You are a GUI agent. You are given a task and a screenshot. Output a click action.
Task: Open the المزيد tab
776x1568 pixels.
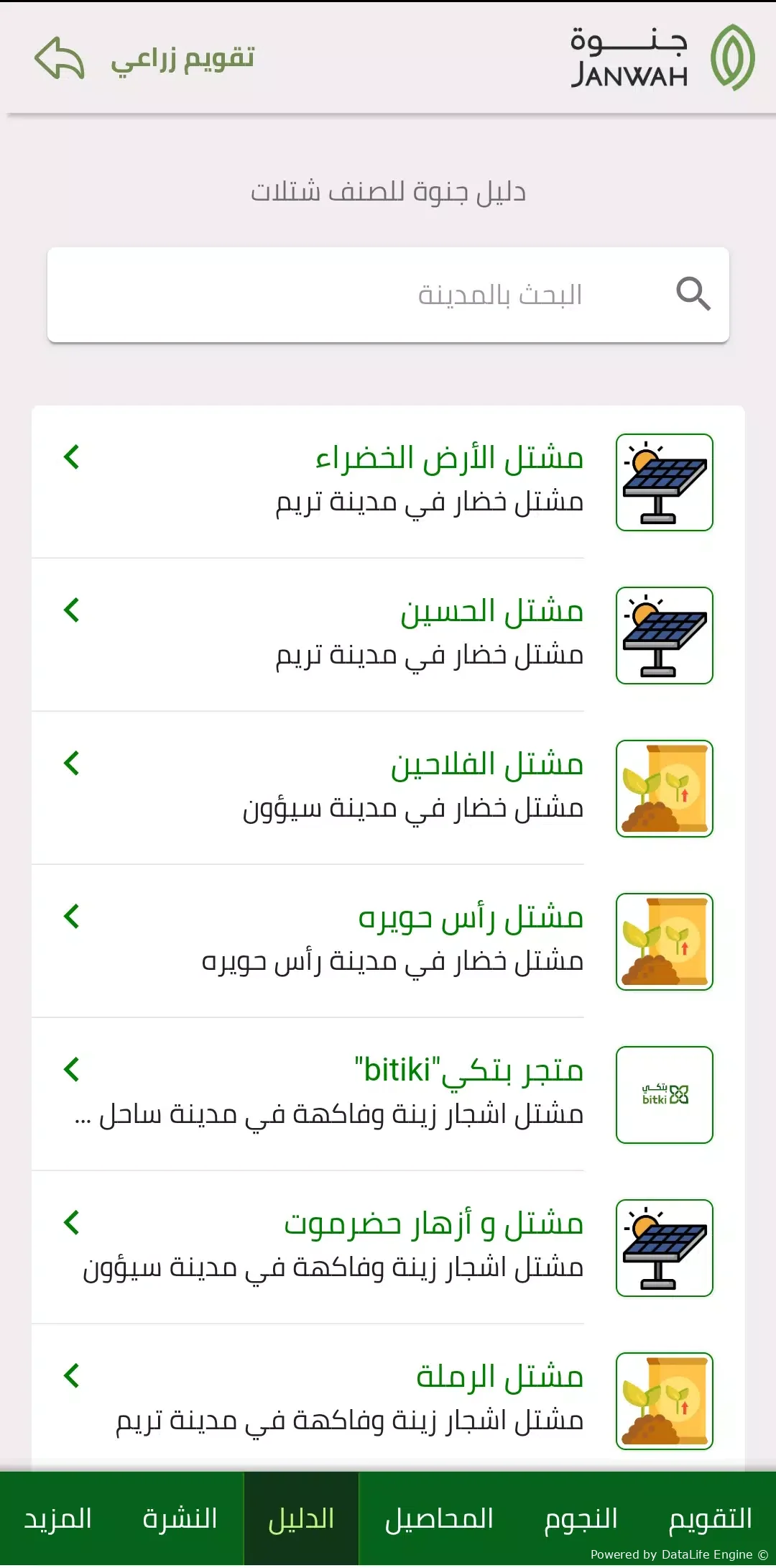click(x=57, y=1518)
